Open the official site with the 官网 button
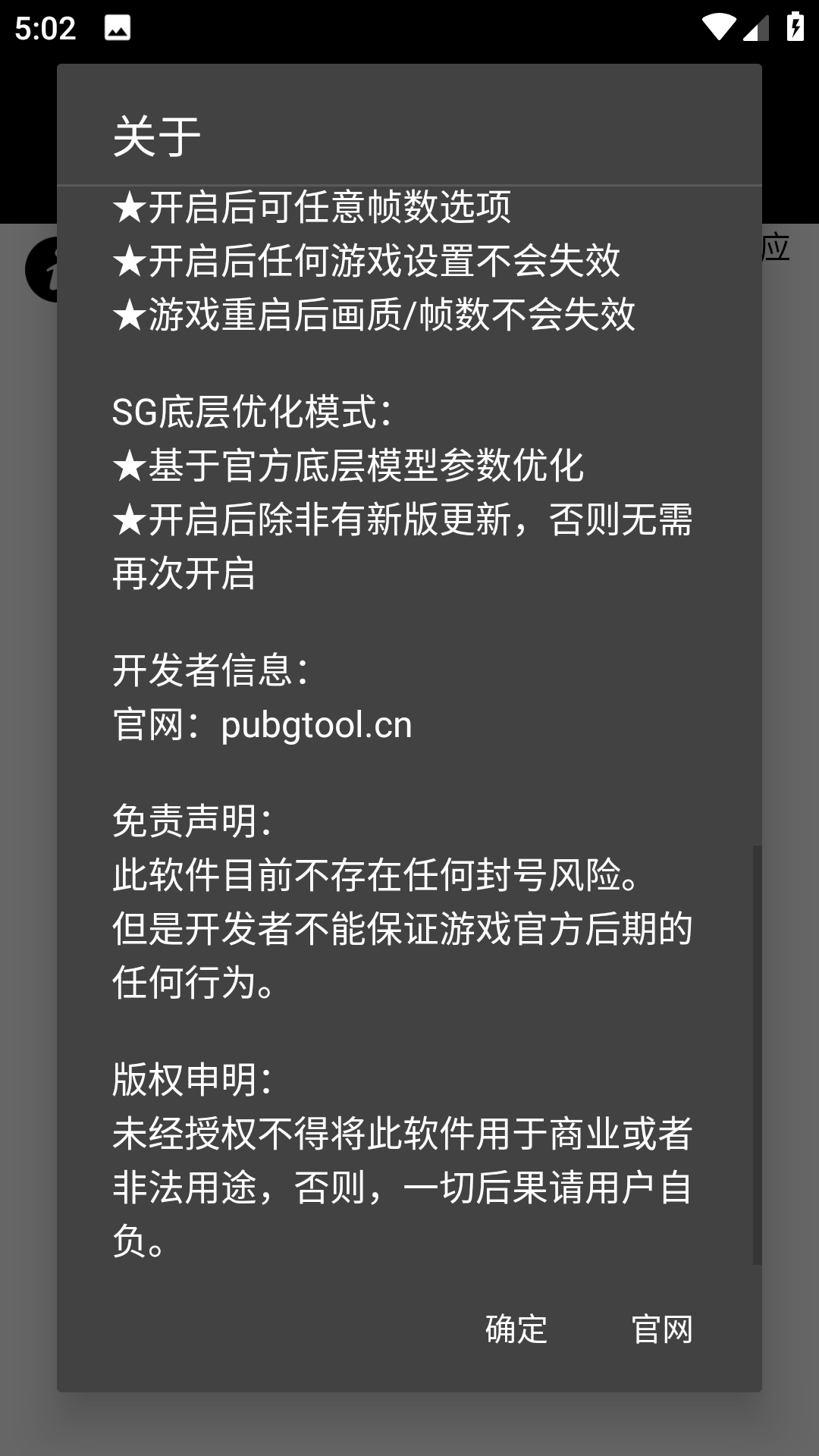The height and width of the screenshot is (1456, 819). coord(662,1329)
